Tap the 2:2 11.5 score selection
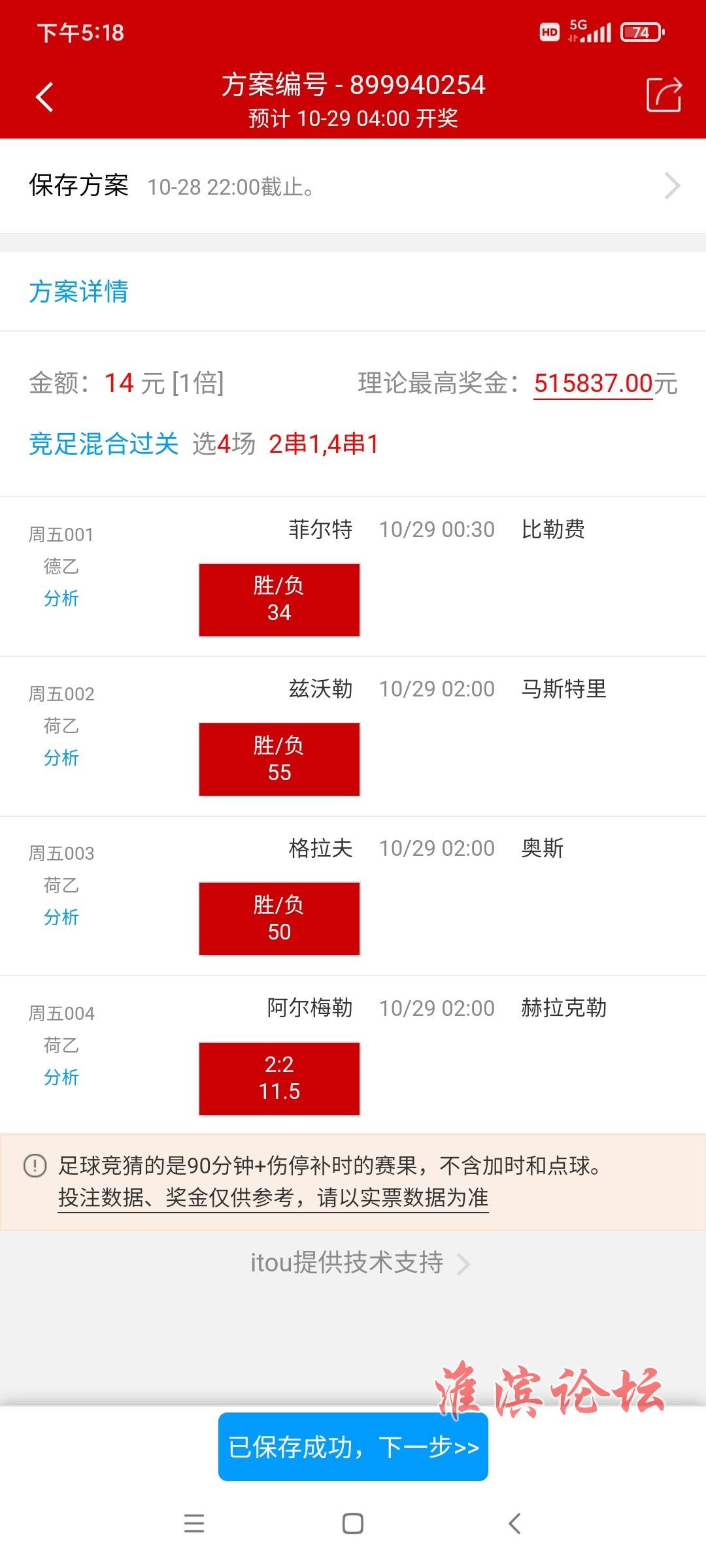 [x=279, y=1079]
